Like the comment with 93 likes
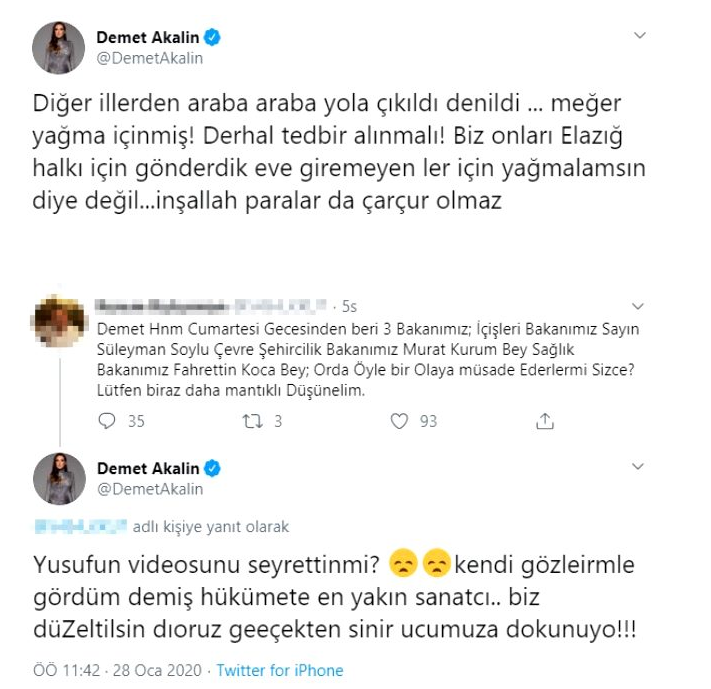The image size is (711, 689). (401, 421)
